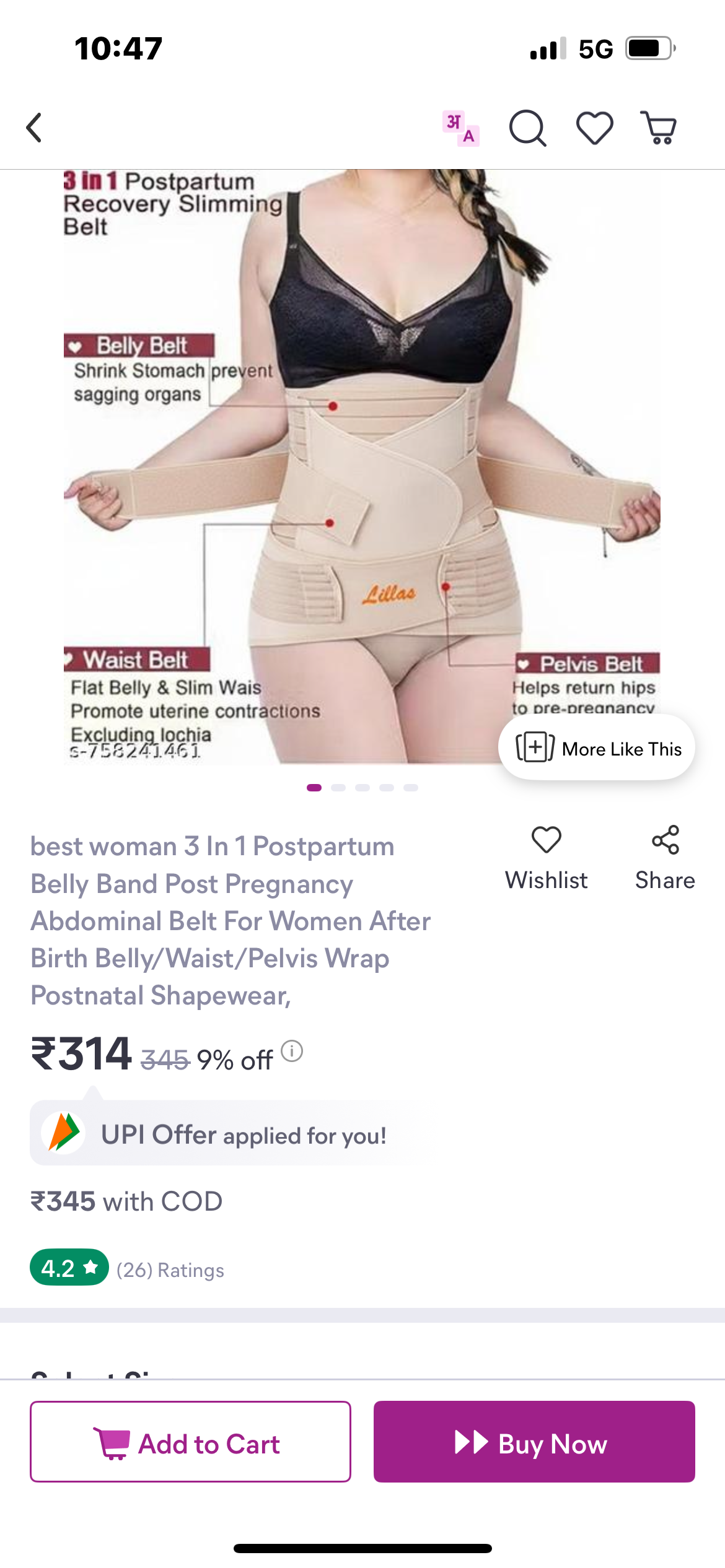
Task: Open the shopping cart
Action: click(659, 128)
